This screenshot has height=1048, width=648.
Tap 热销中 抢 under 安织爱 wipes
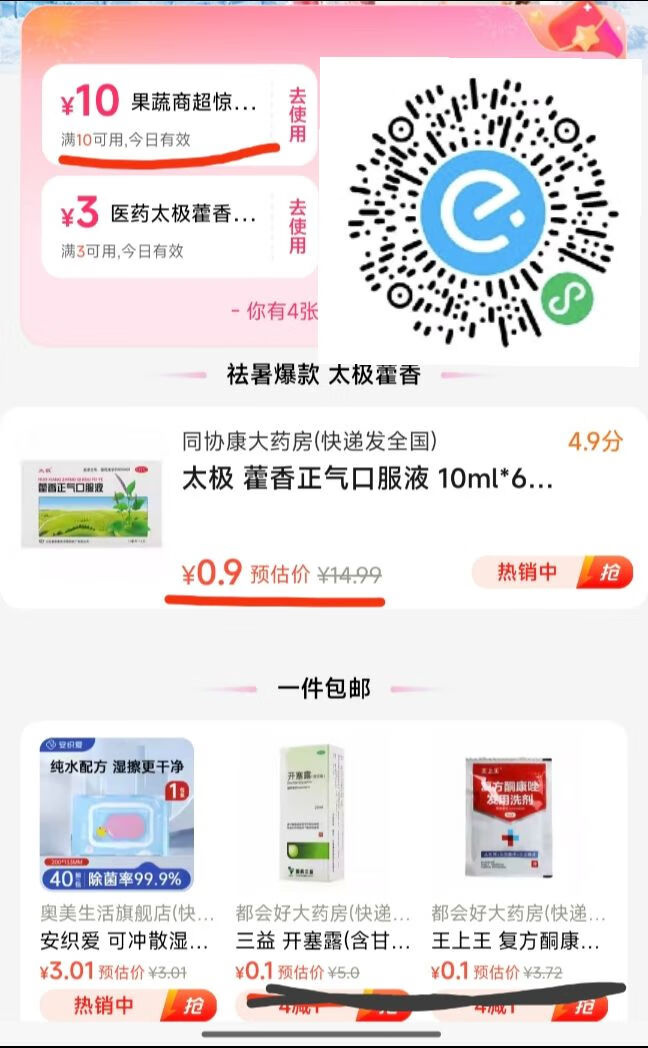[117, 1005]
